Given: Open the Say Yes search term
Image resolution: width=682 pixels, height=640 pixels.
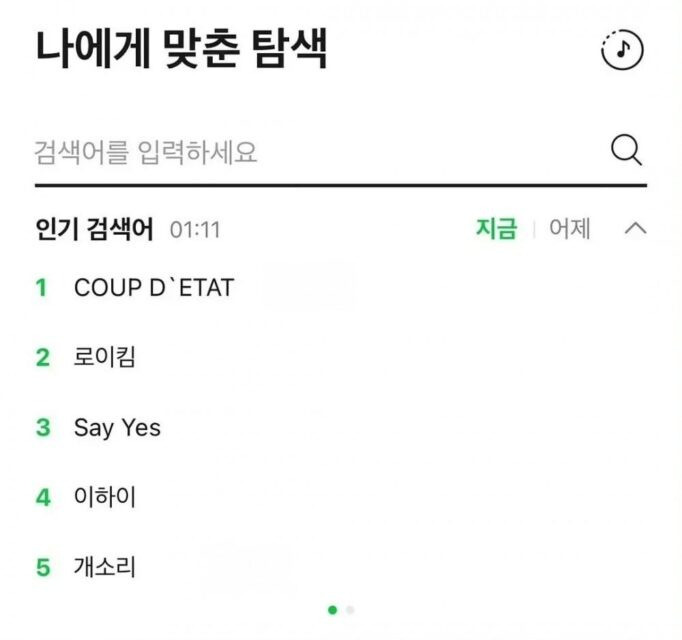Looking at the screenshot, I should (x=117, y=428).
